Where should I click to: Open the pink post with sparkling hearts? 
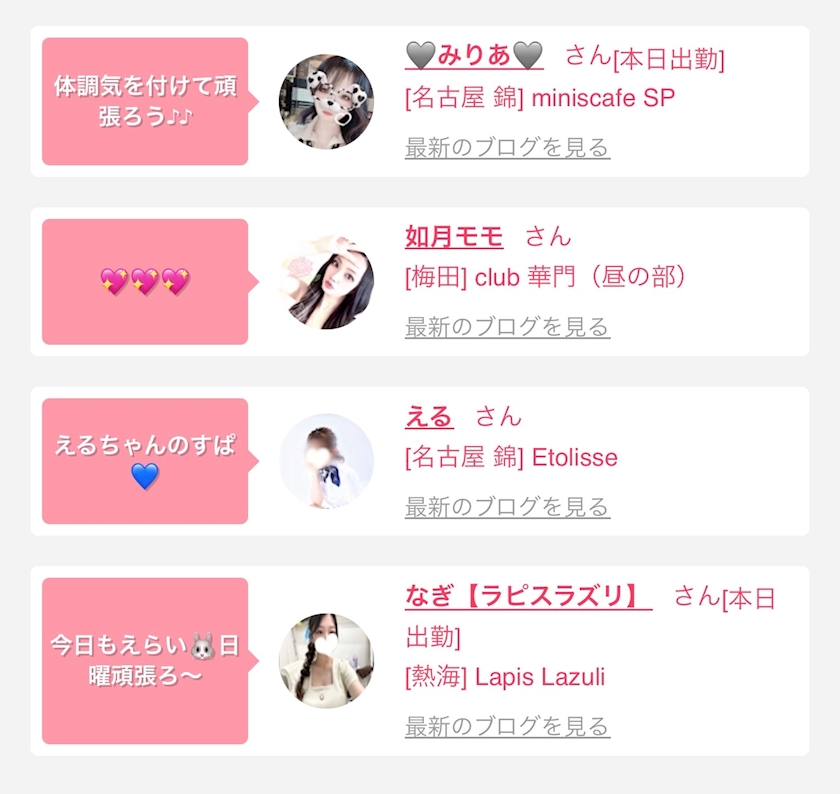[145, 282]
